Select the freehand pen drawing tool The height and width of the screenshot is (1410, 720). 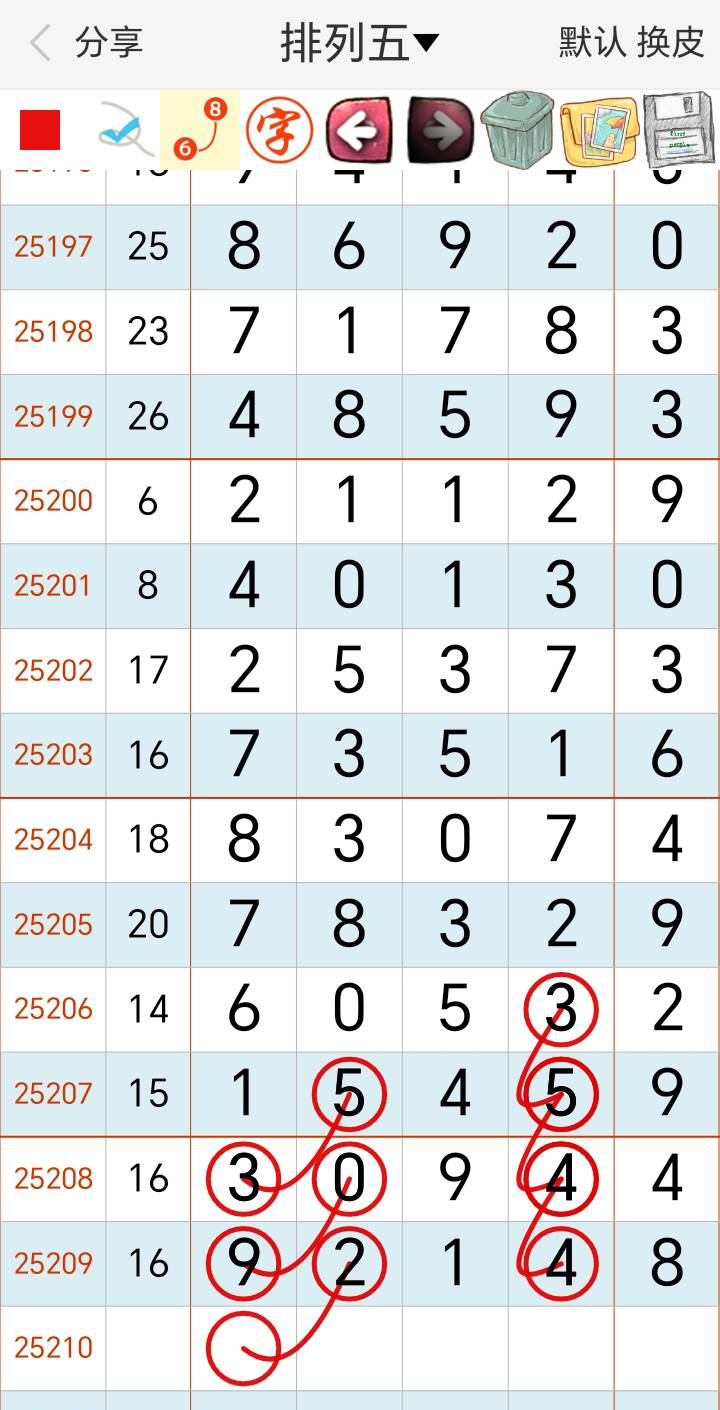pyautogui.click(x=122, y=130)
